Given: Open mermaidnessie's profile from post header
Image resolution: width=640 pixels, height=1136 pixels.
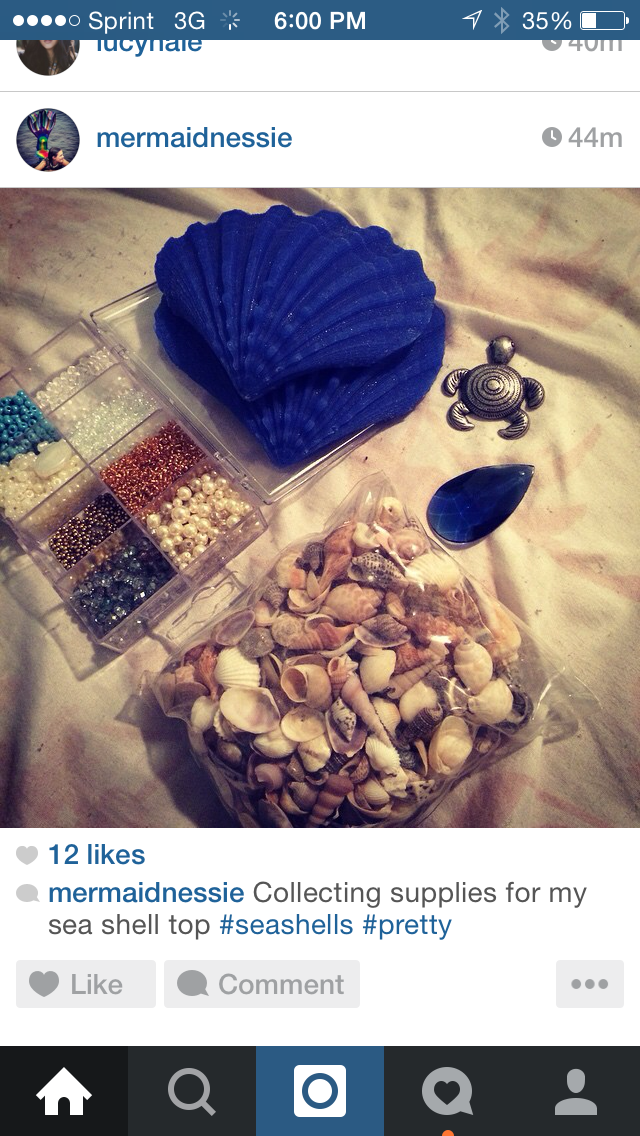Looking at the screenshot, I should [194, 138].
